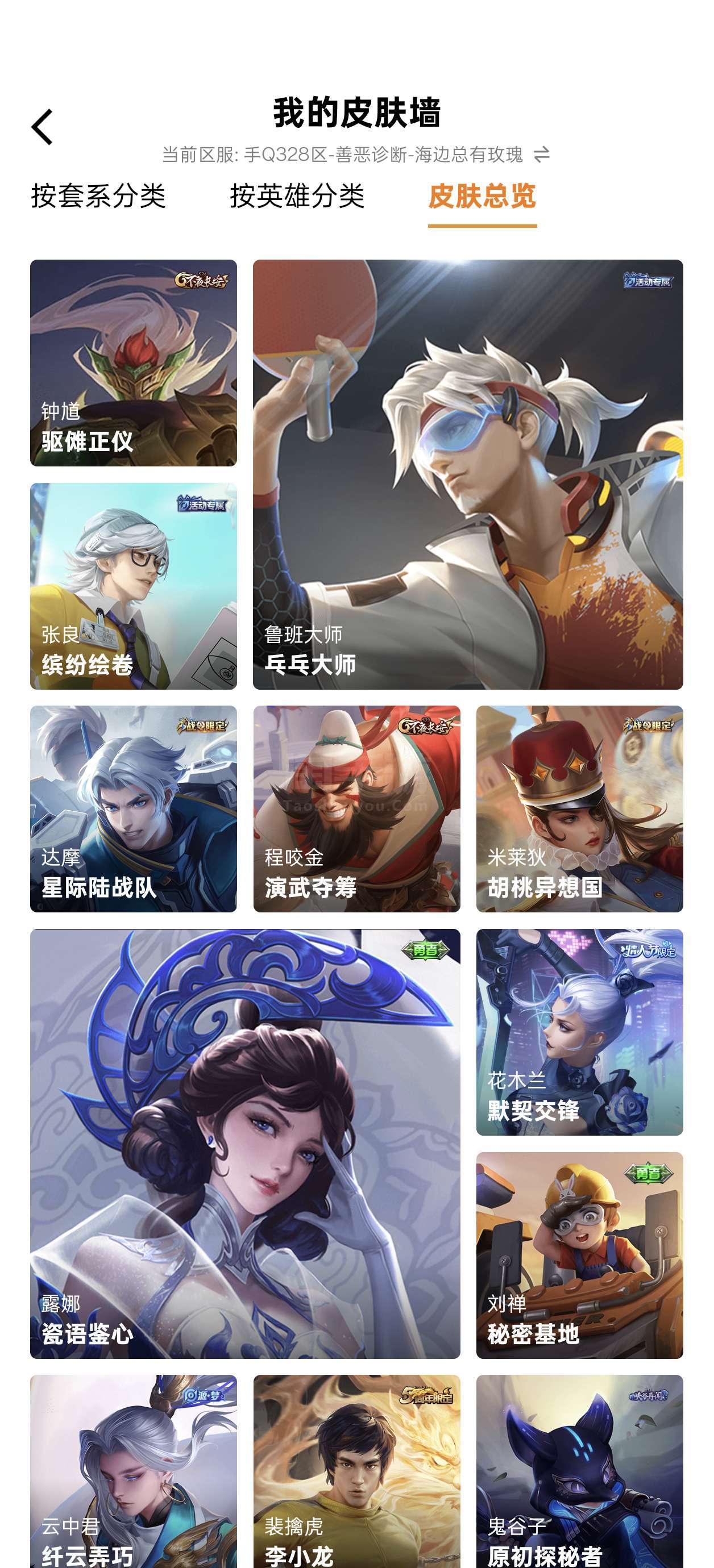
Task: View 鲁班大师 乒乓大师 skin
Action: tap(467, 474)
